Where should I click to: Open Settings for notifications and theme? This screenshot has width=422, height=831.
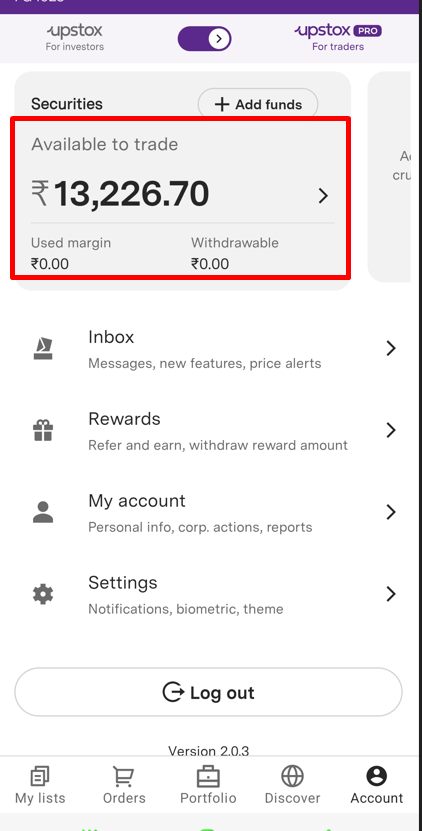(x=211, y=594)
